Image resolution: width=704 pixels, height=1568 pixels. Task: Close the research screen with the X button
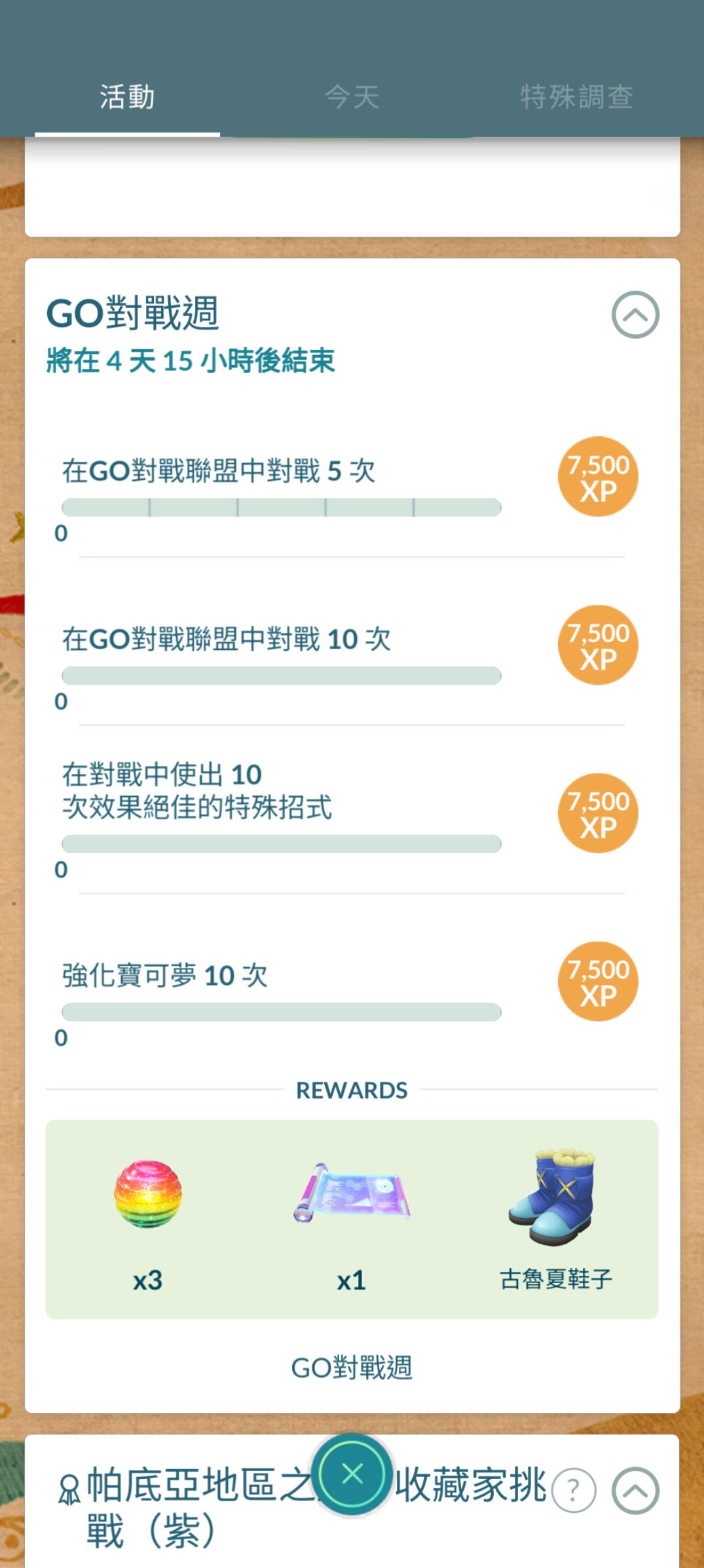352,1474
